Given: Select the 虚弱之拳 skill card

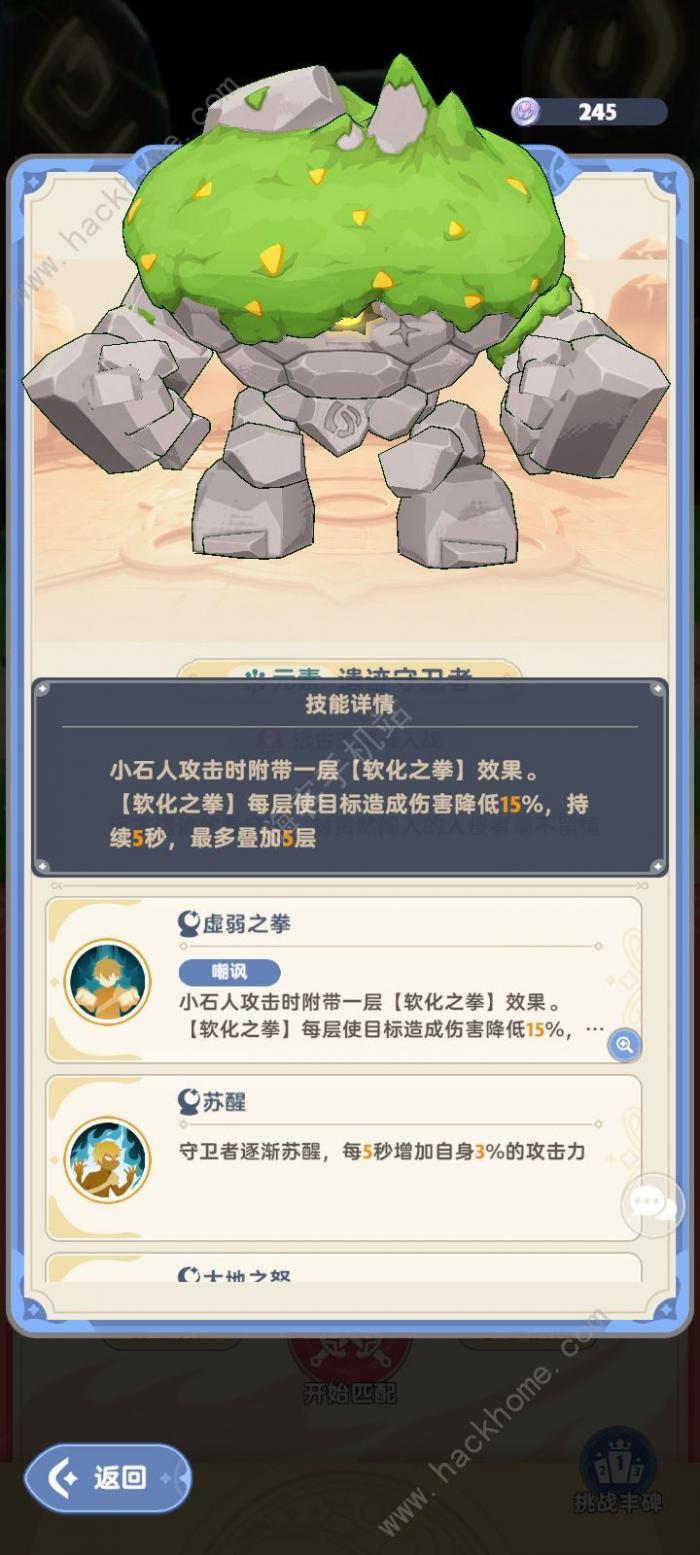Looking at the screenshot, I should point(343,980).
